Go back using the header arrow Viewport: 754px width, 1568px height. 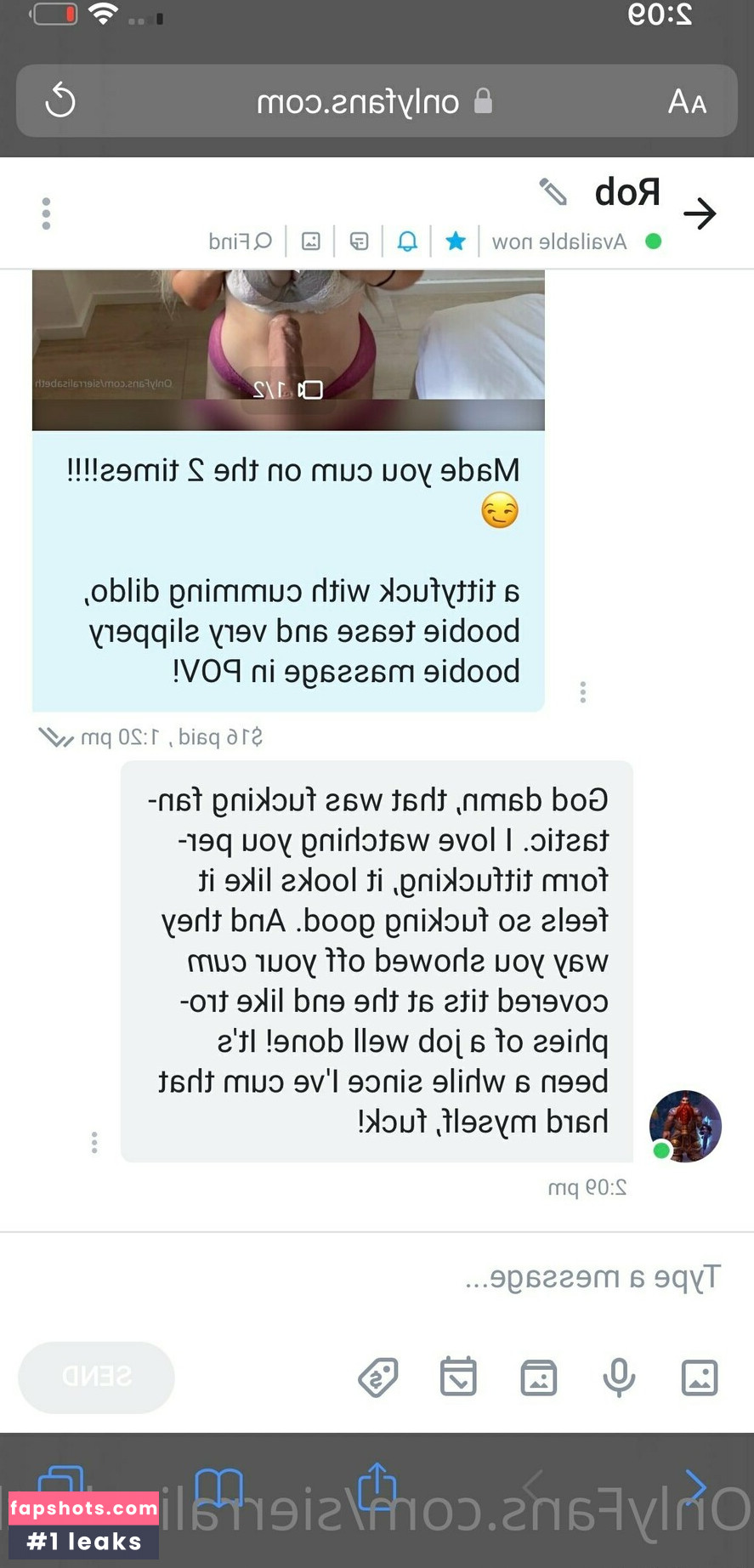700,213
